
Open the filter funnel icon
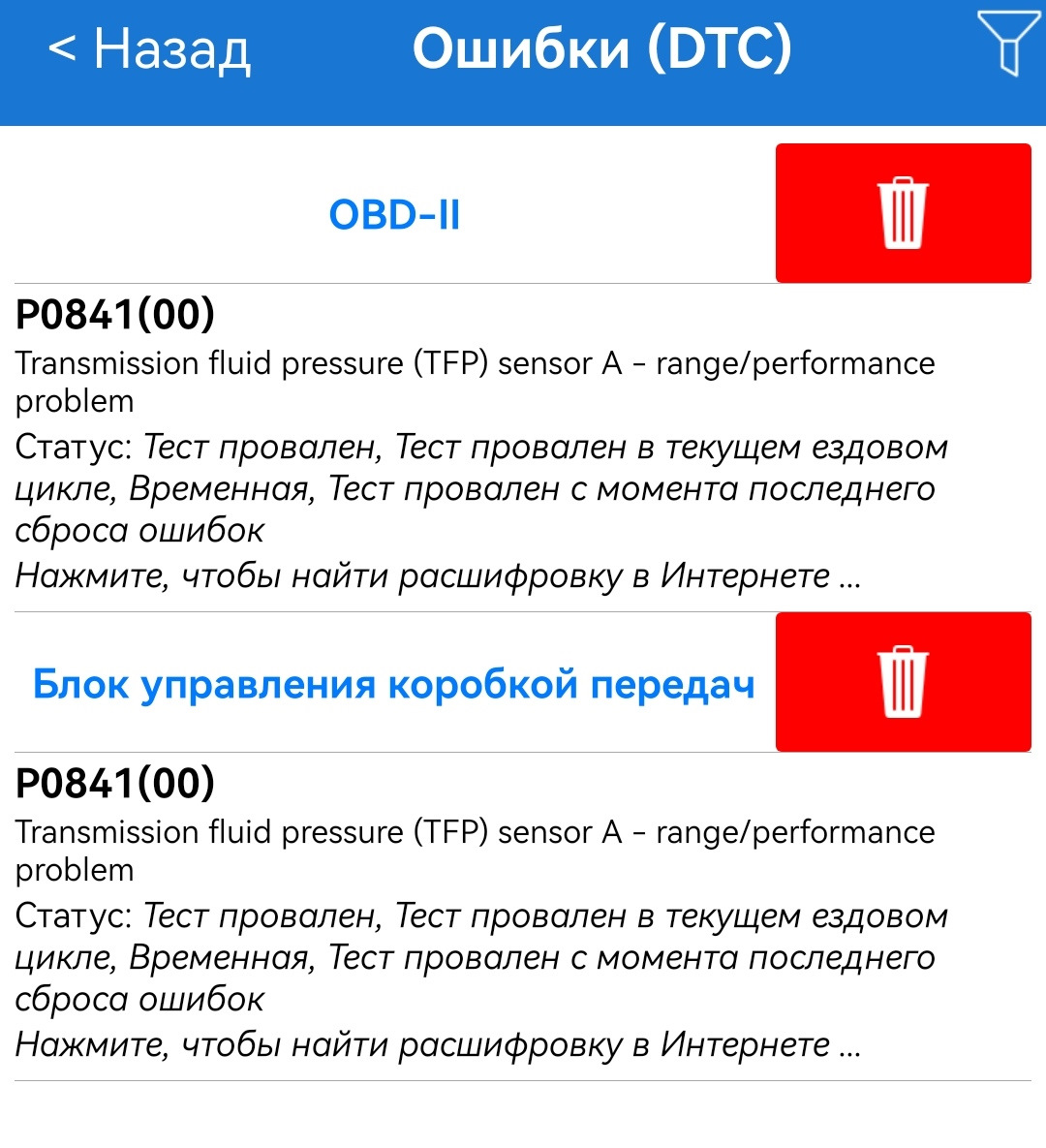click(1007, 44)
